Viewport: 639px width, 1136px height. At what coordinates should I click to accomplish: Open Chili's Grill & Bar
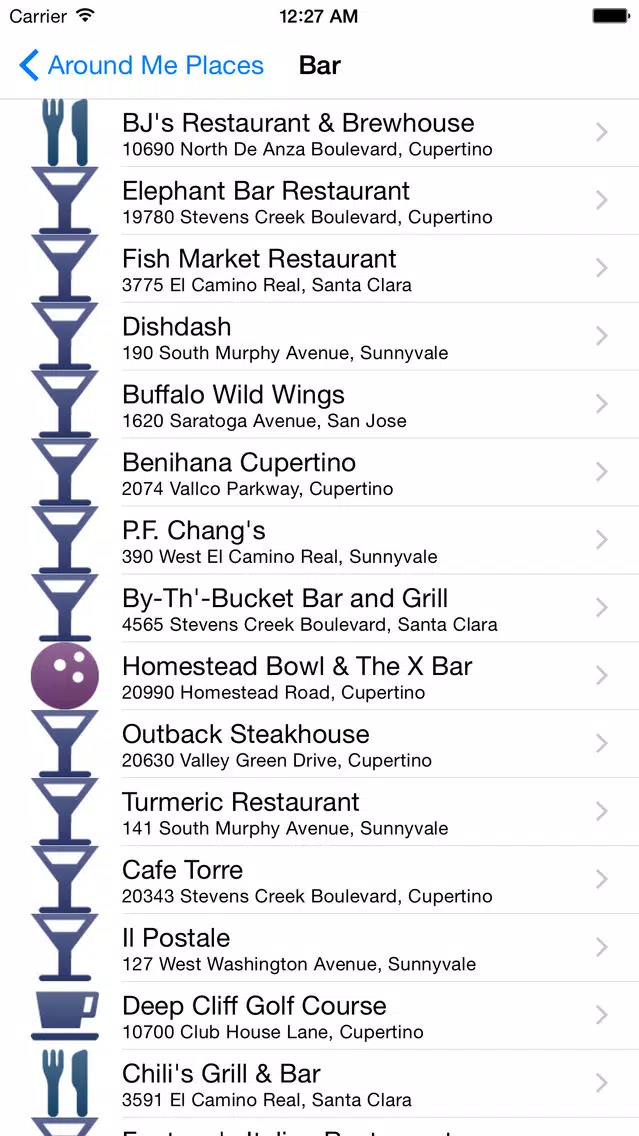coord(320,1083)
